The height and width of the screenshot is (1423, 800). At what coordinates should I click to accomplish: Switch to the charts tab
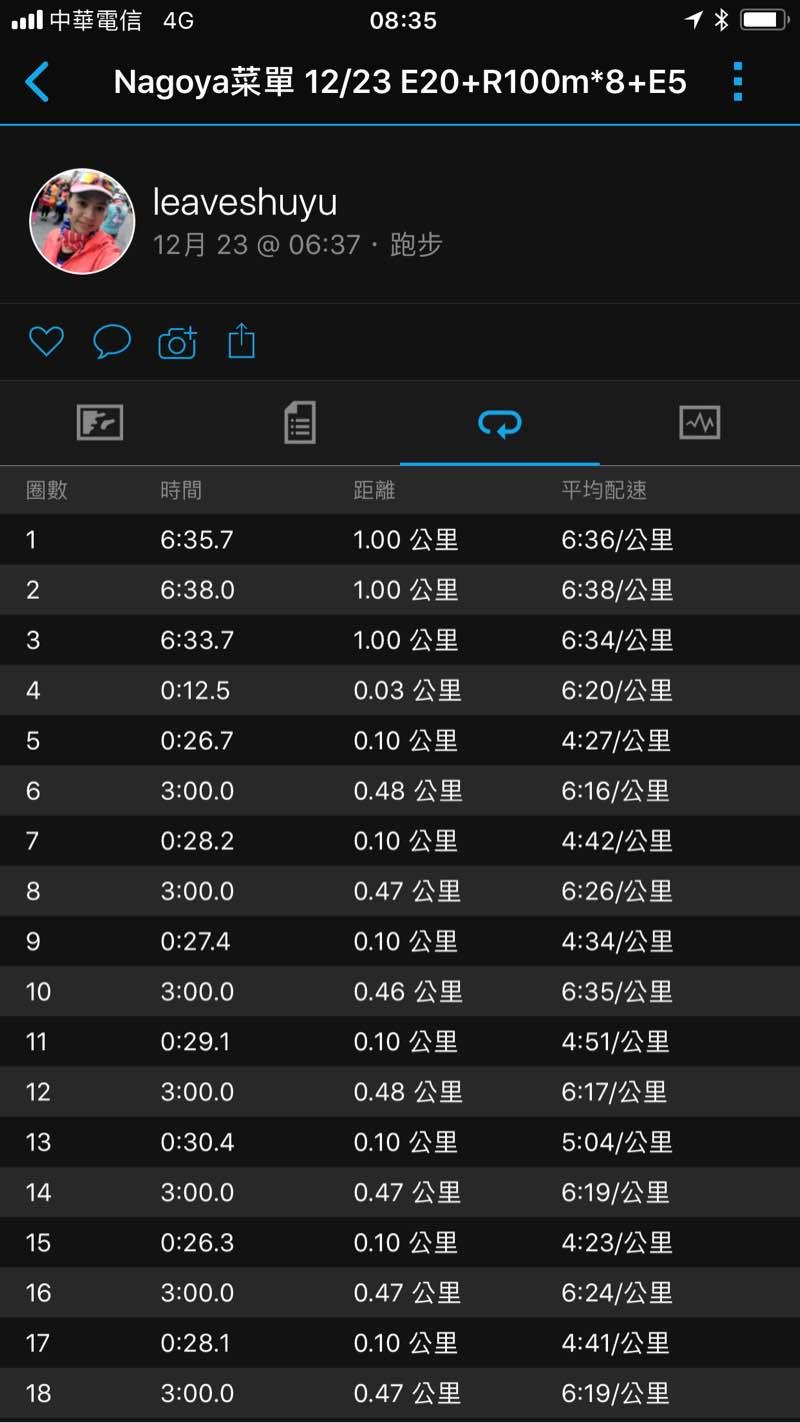(699, 423)
